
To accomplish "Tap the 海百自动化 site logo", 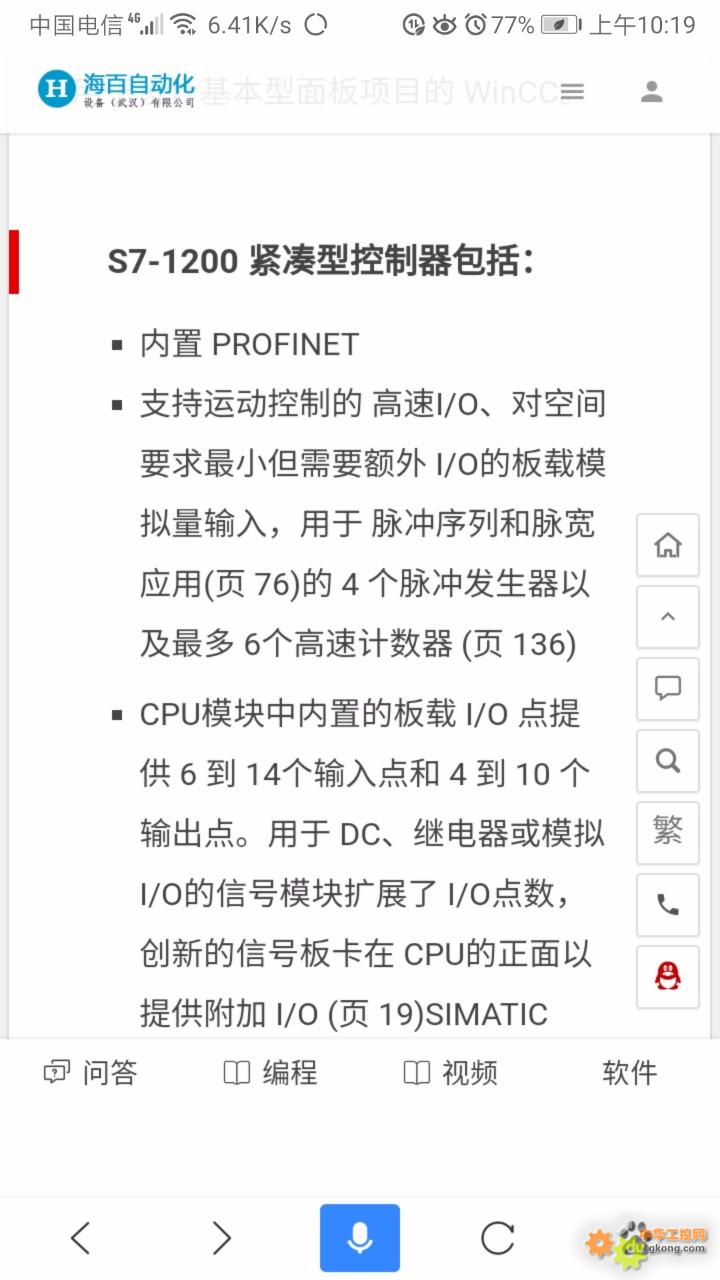I will click(116, 90).
